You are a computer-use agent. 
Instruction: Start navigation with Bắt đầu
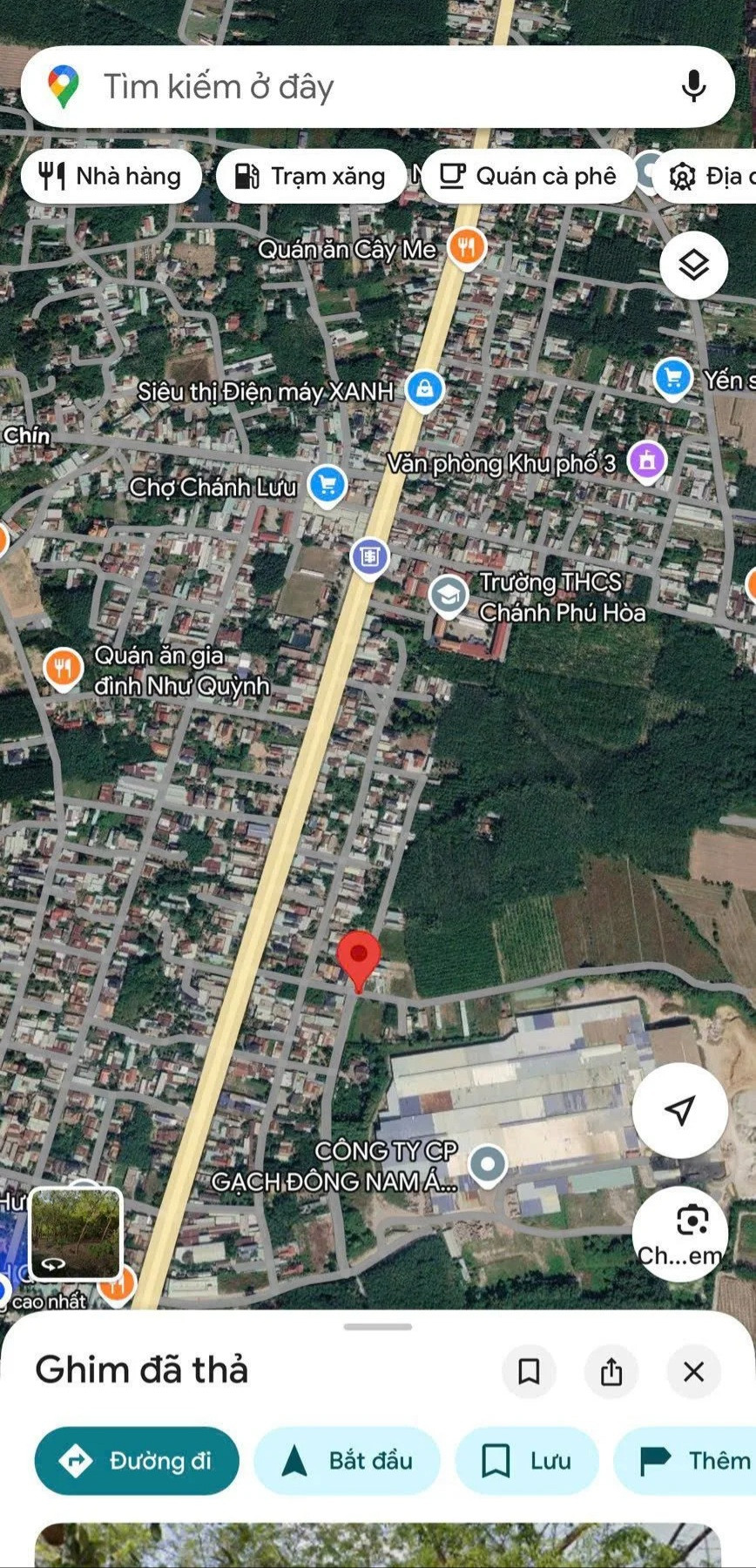(347, 1460)
